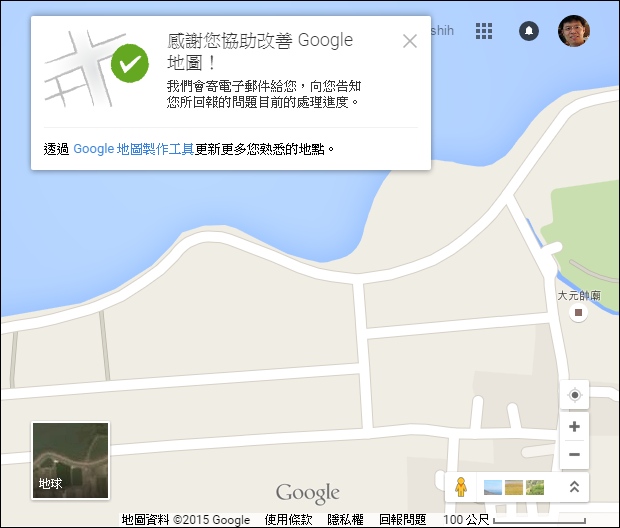620x528 pixels.
Task: Open the 大元帥廟 place marker
Action: [578, 313]
